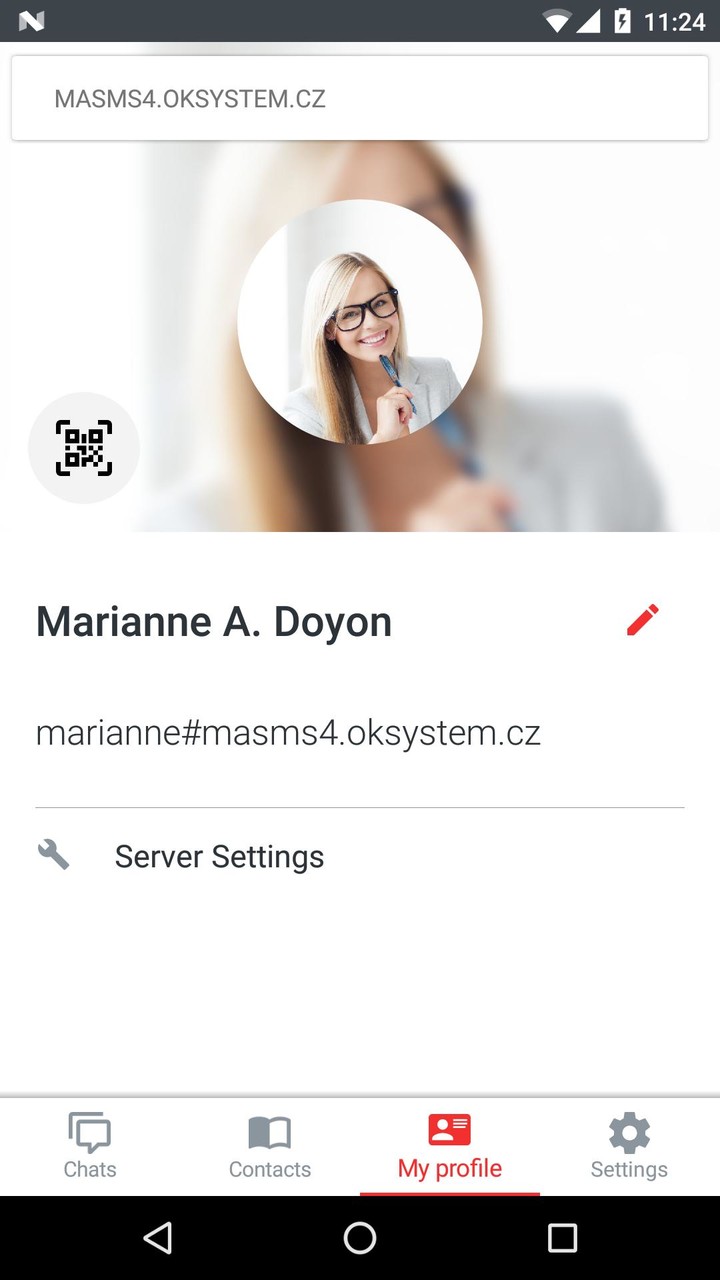Tap the name Marianne A. Doyon
The image size is (720, 1280).
pyautogui.click(x=213, y=620)
